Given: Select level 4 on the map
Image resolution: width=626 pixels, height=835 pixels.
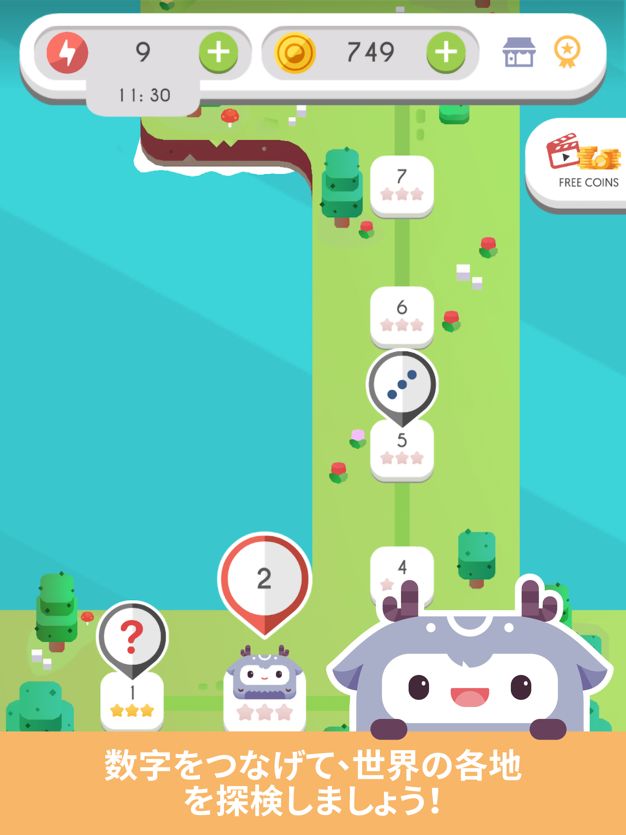Looking at the screenshot, I should pyautogui.click(x=402, y=573).
